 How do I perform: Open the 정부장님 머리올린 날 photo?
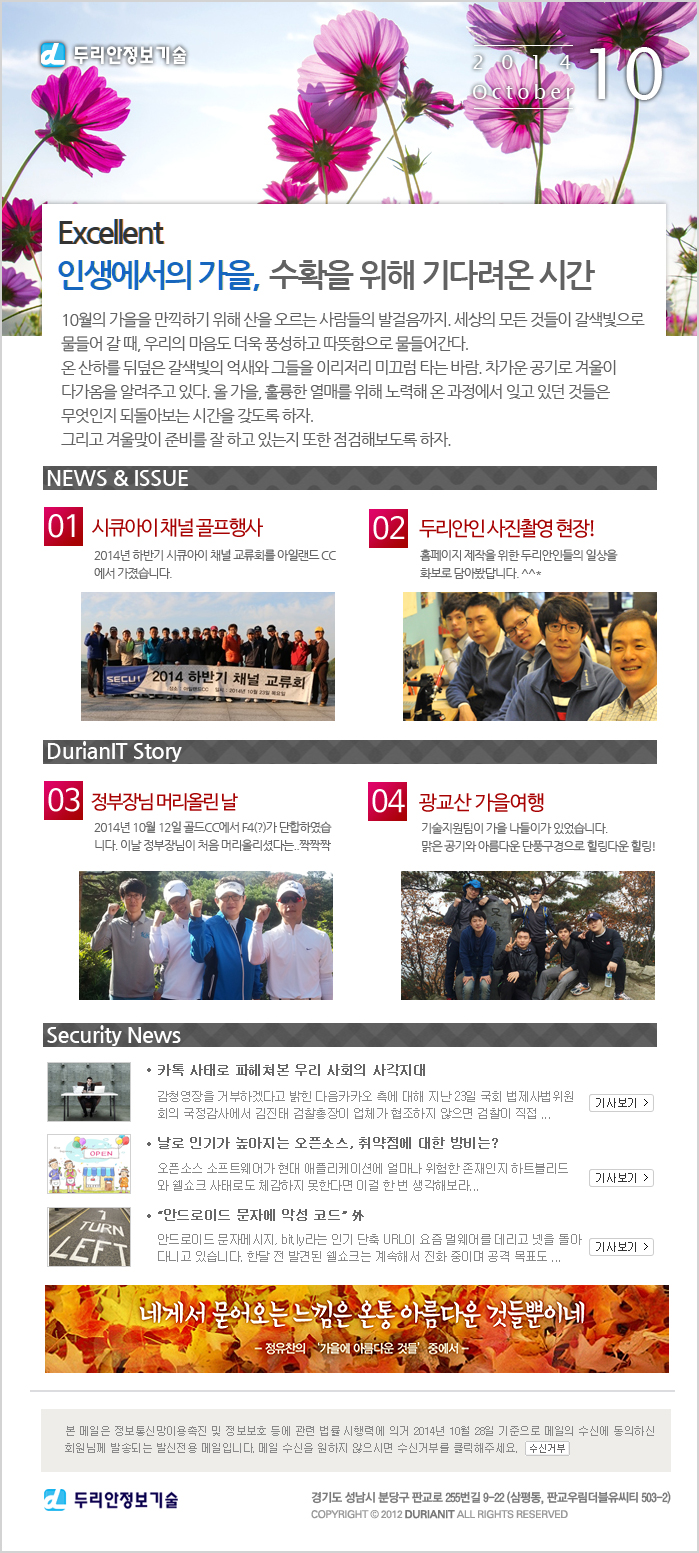tap(206, 935)
